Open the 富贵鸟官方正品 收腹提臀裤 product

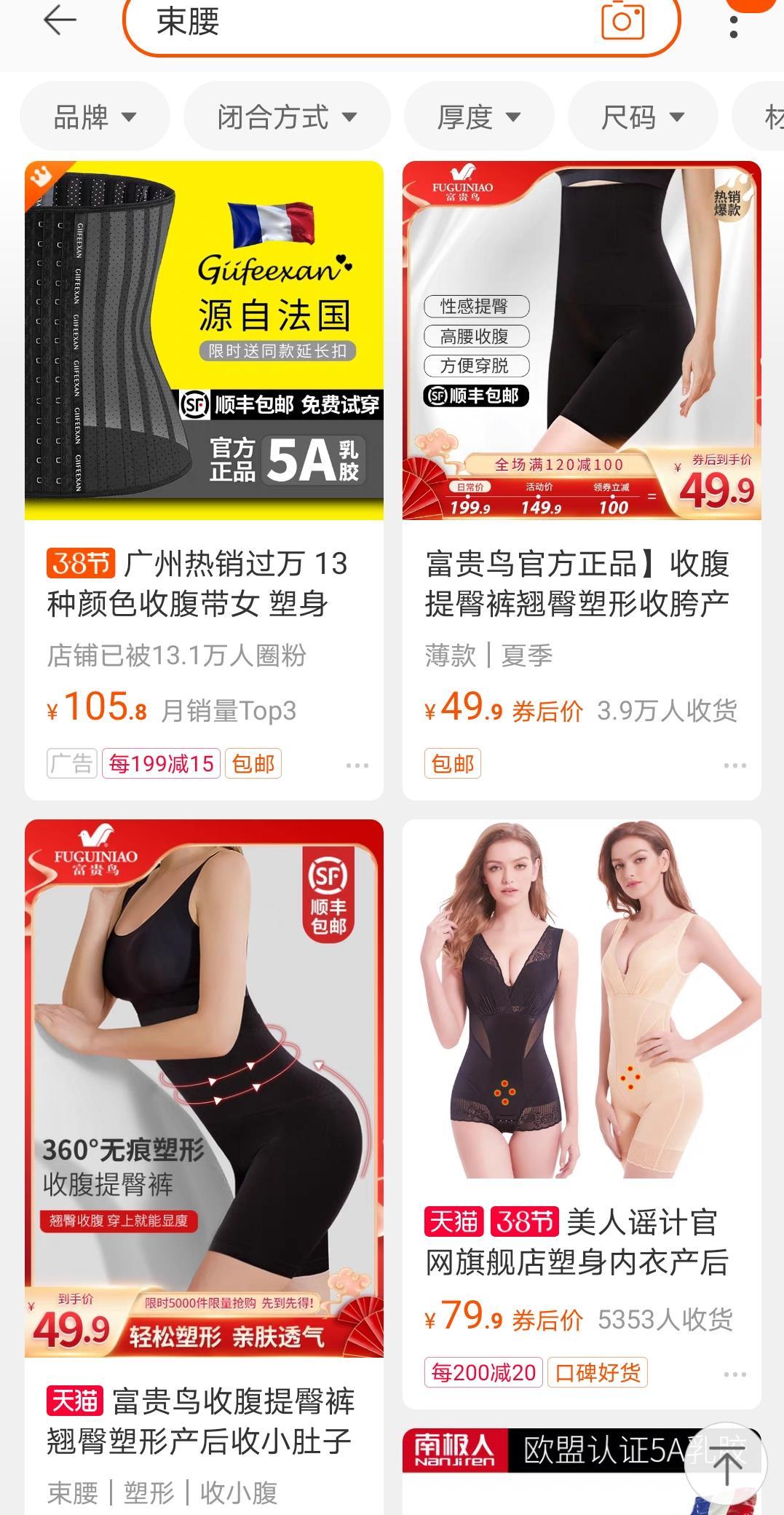click(x=582, y=481)
